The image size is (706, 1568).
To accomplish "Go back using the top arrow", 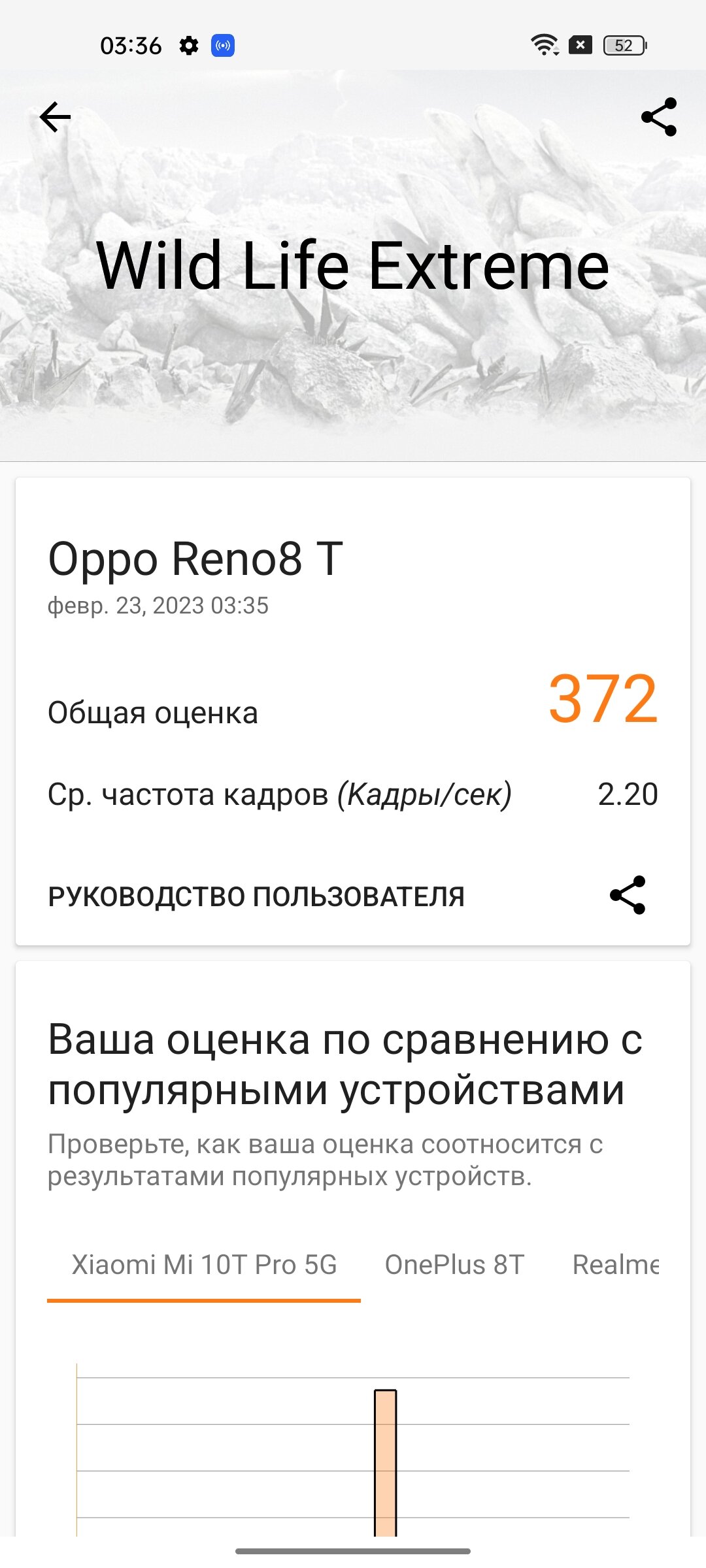I will 55,118.
